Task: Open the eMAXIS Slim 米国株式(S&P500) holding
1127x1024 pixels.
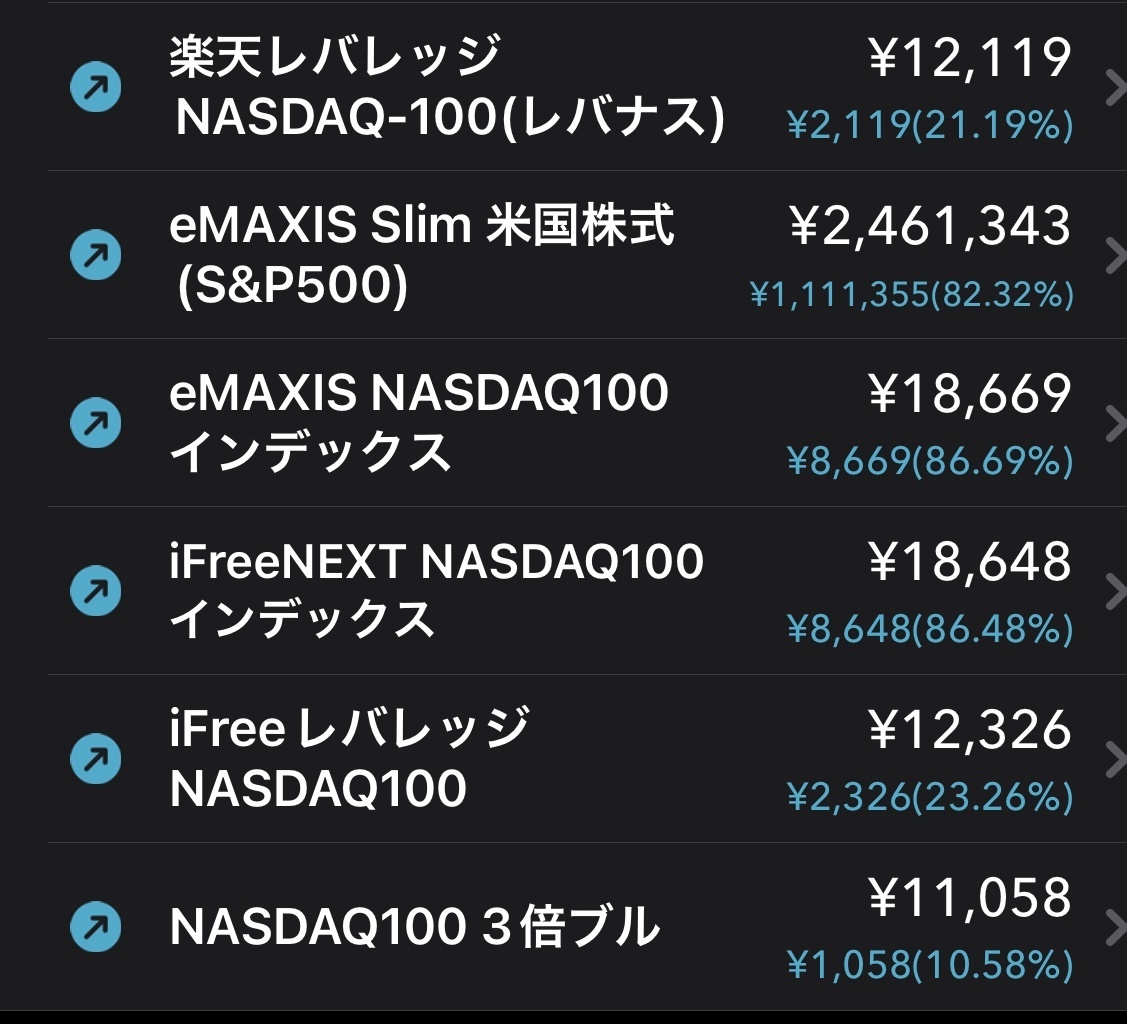Action: click(x=422, y=256)
